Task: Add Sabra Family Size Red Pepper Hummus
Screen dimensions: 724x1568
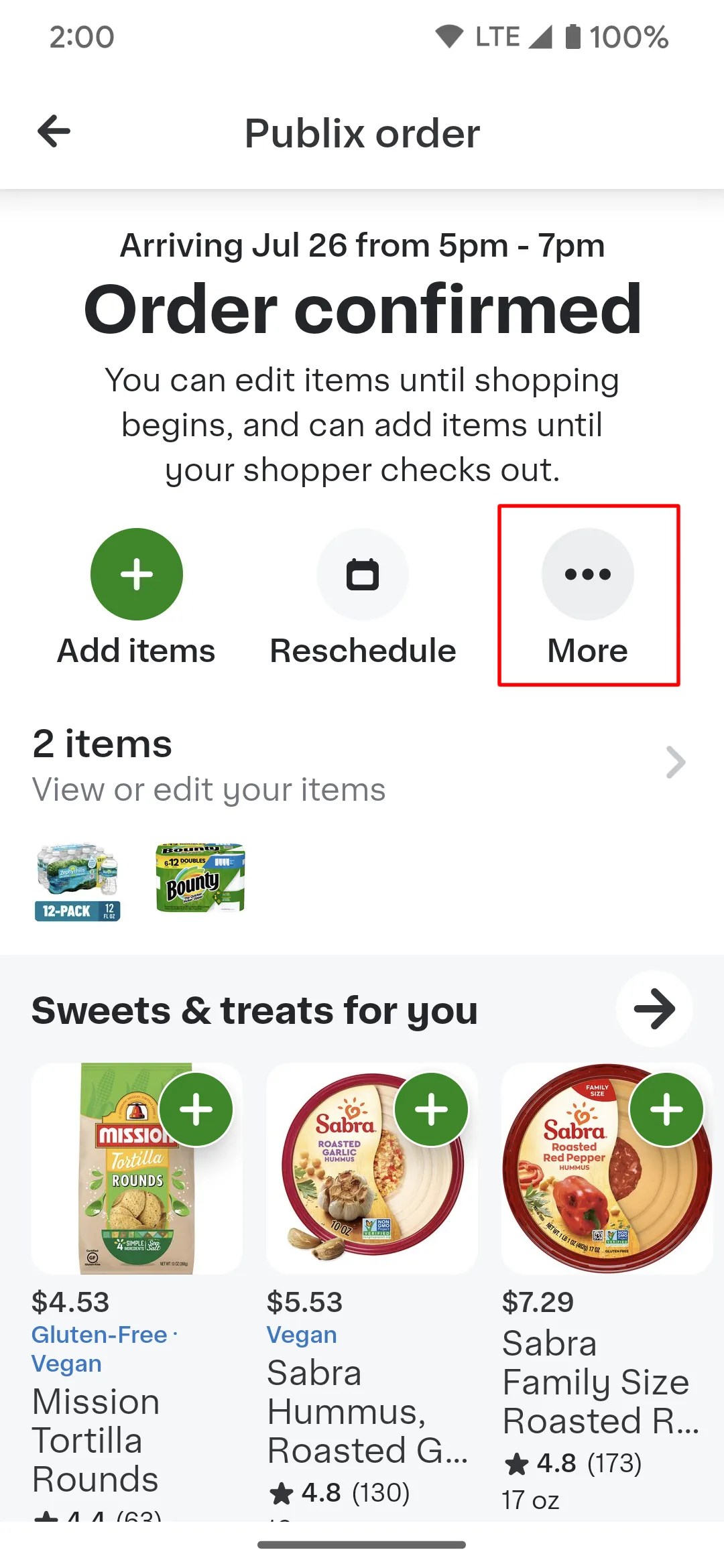Action: click(x=666, y=1109)
